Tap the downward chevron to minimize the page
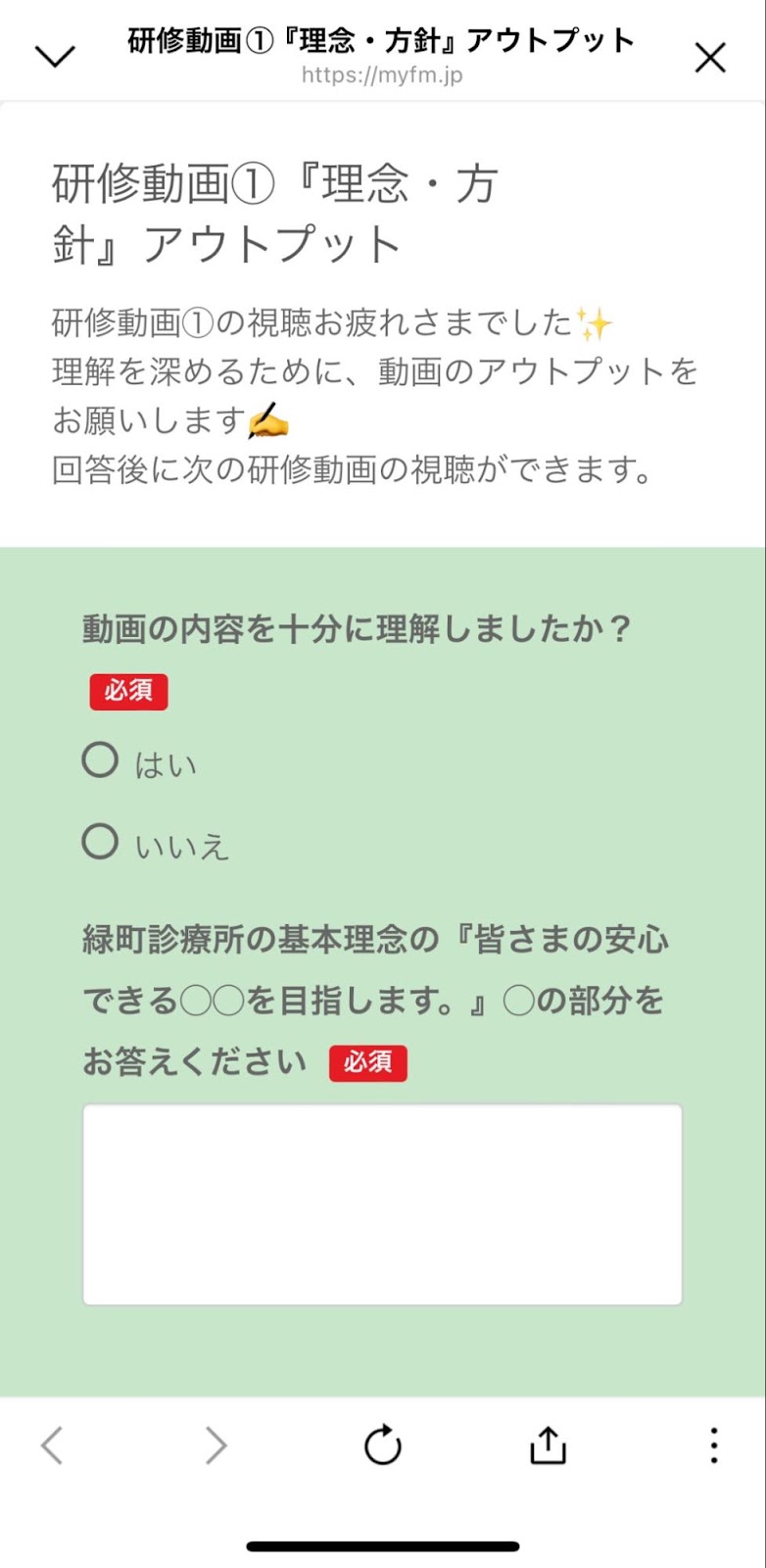Image resolution: width=766 pixels, height=1568 pixels. point(55,56)
